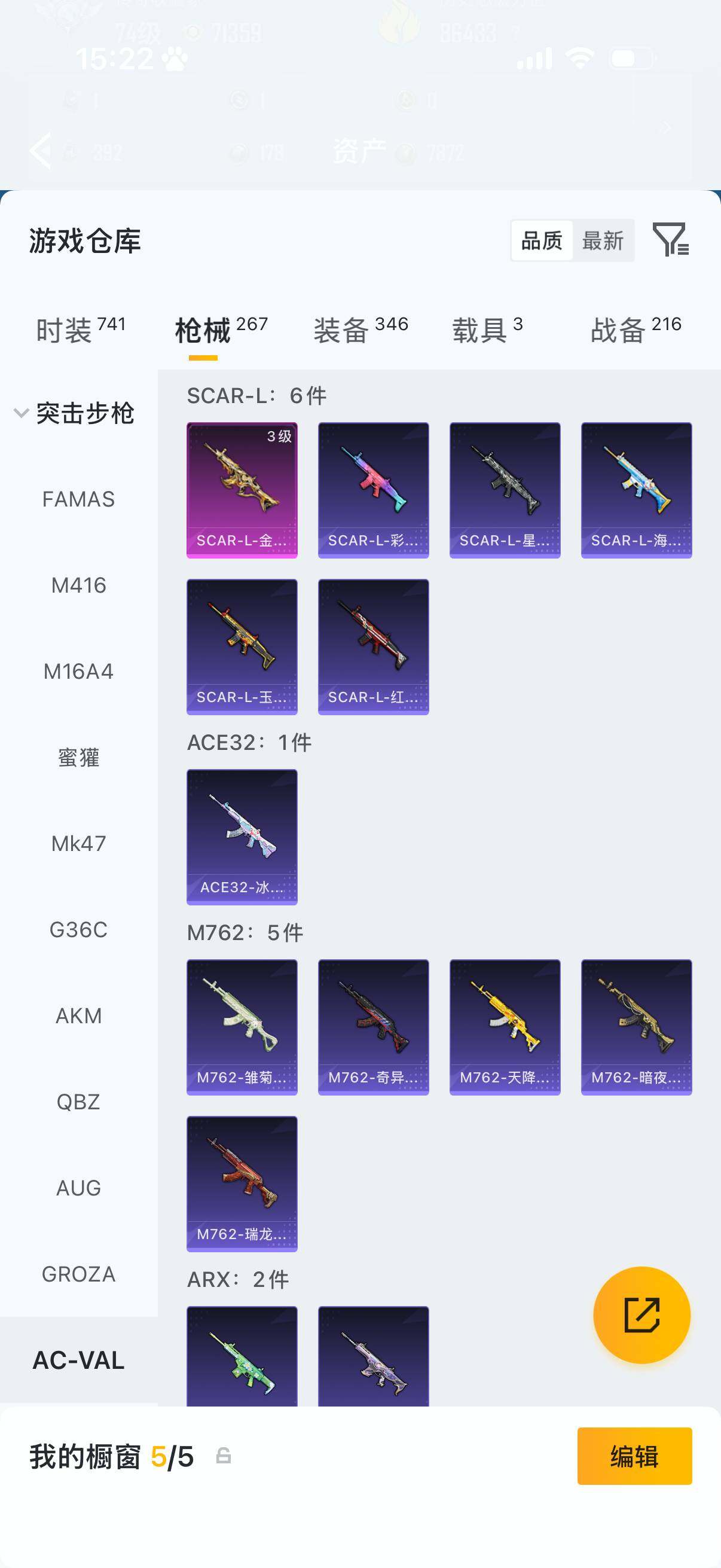The image size is (721, 1568).
Task: Sort inventory by 品质
Action: click(x=542, y=240)
